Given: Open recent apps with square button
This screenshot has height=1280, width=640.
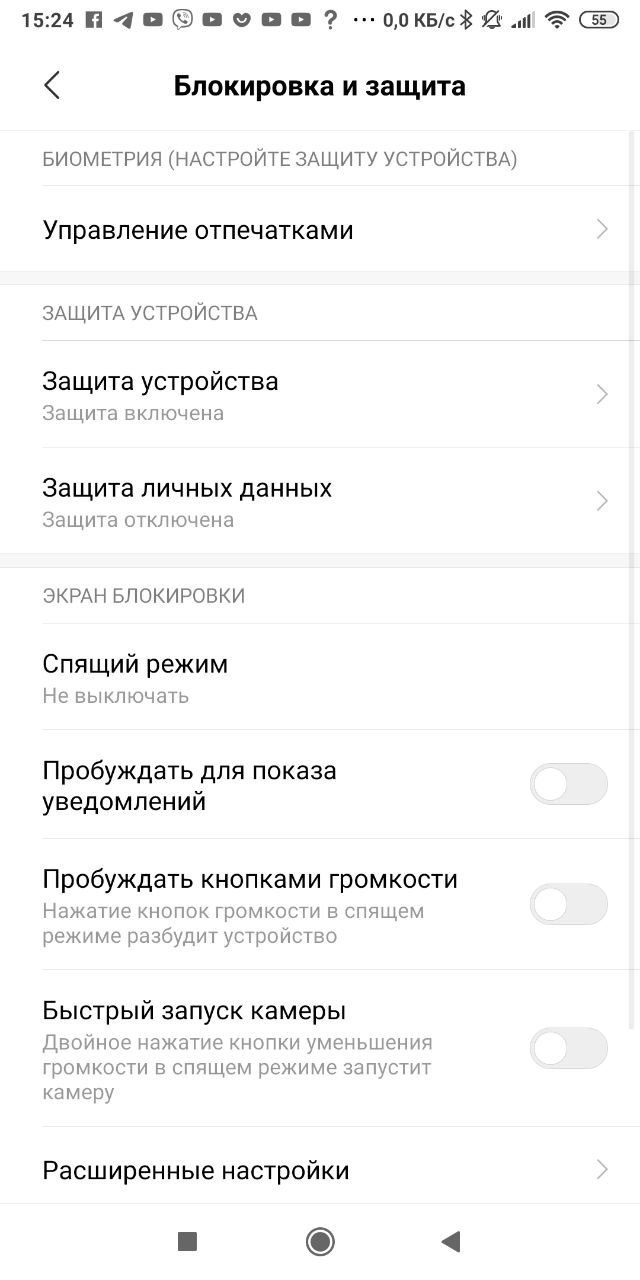Looking at the screenshot, I should pyautogui.click(x=187, y=1242).
